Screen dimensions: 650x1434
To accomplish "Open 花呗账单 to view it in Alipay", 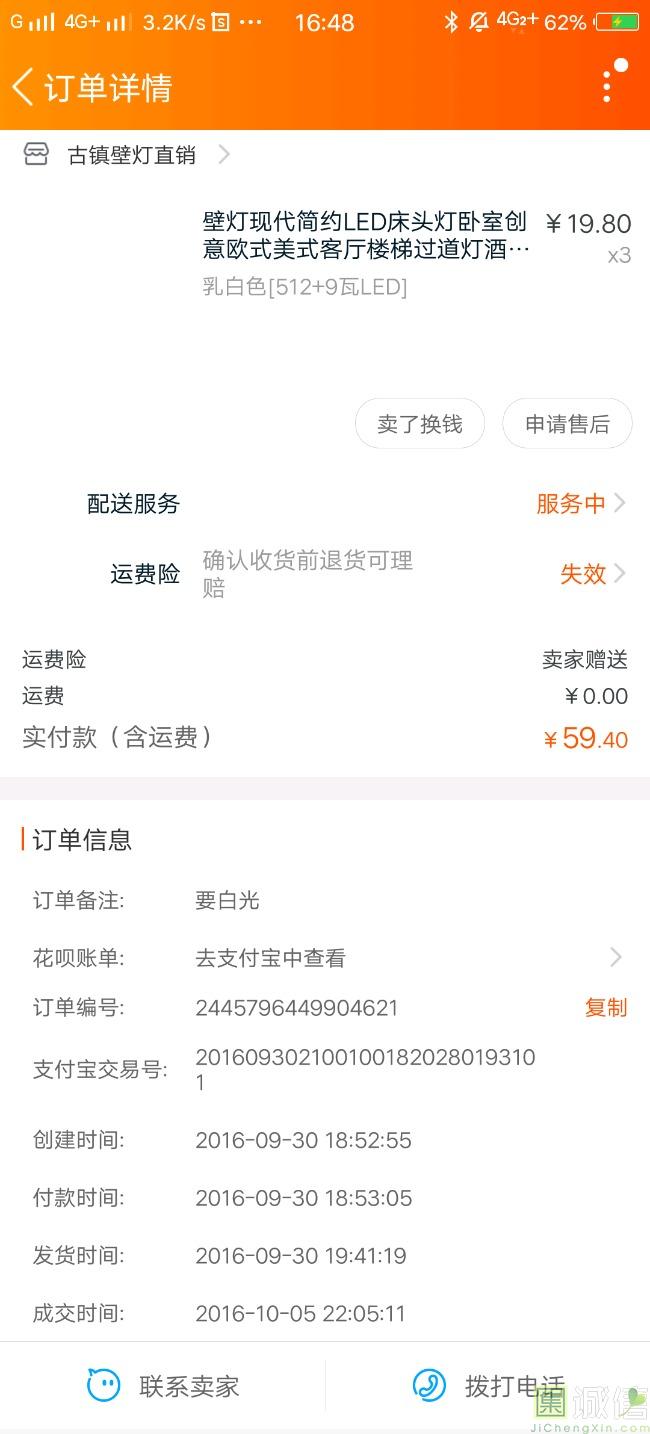I will click(325, 958).
